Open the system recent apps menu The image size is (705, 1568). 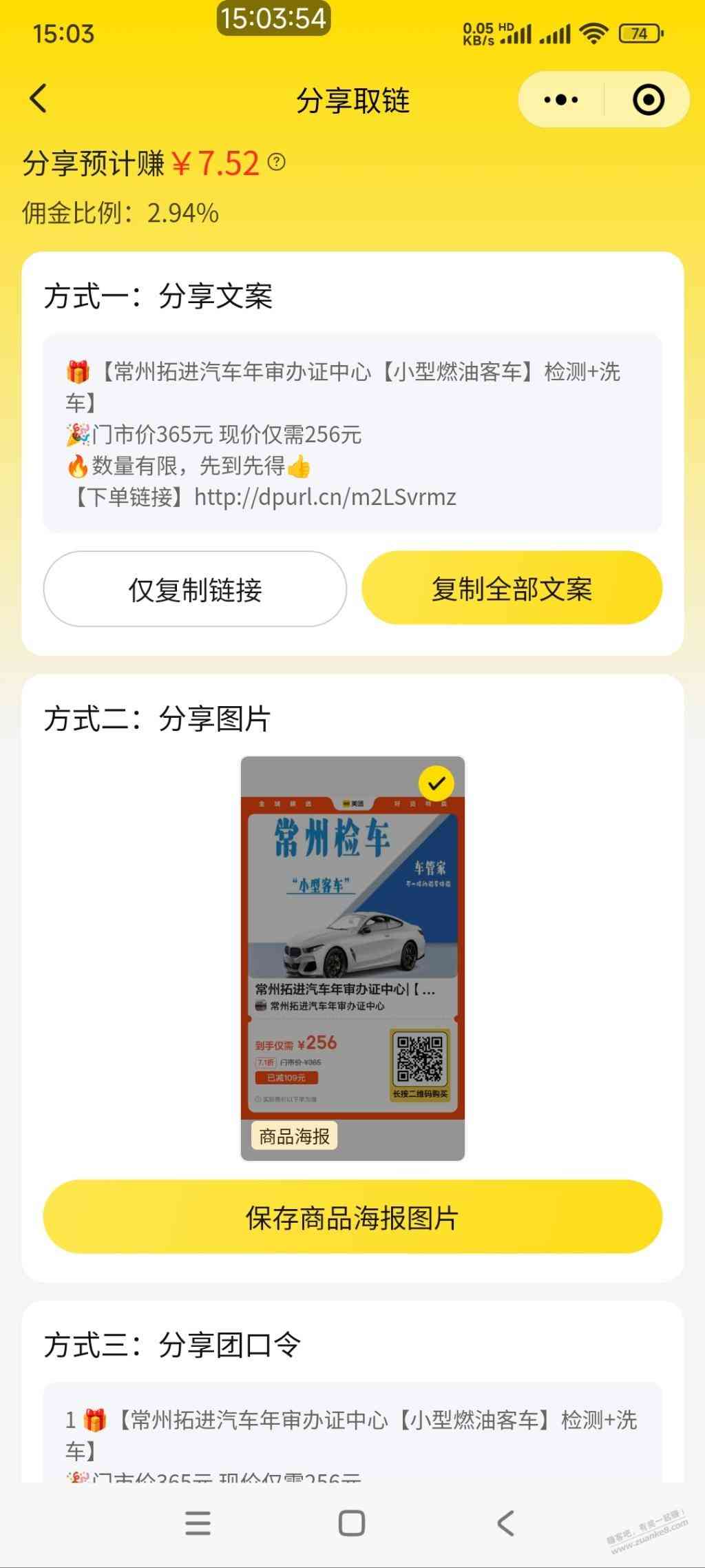coord(198,1523)
